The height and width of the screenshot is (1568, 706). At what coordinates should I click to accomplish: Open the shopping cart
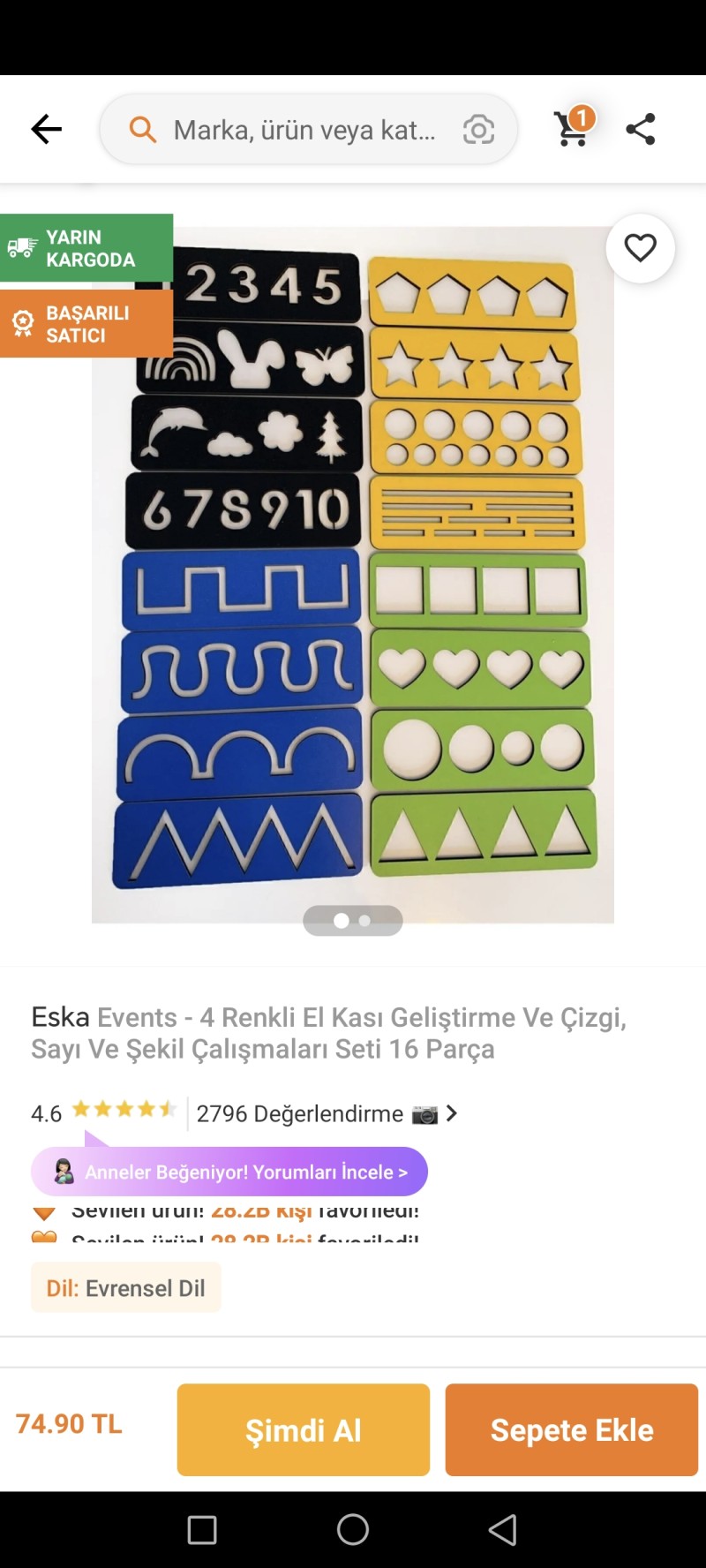tap(572, 129)
